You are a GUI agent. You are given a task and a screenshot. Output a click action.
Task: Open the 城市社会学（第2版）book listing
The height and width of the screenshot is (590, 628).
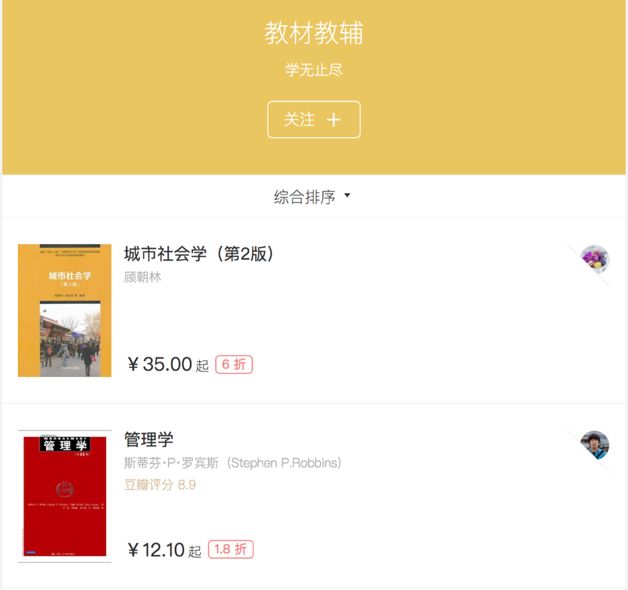tap(199, 254)
